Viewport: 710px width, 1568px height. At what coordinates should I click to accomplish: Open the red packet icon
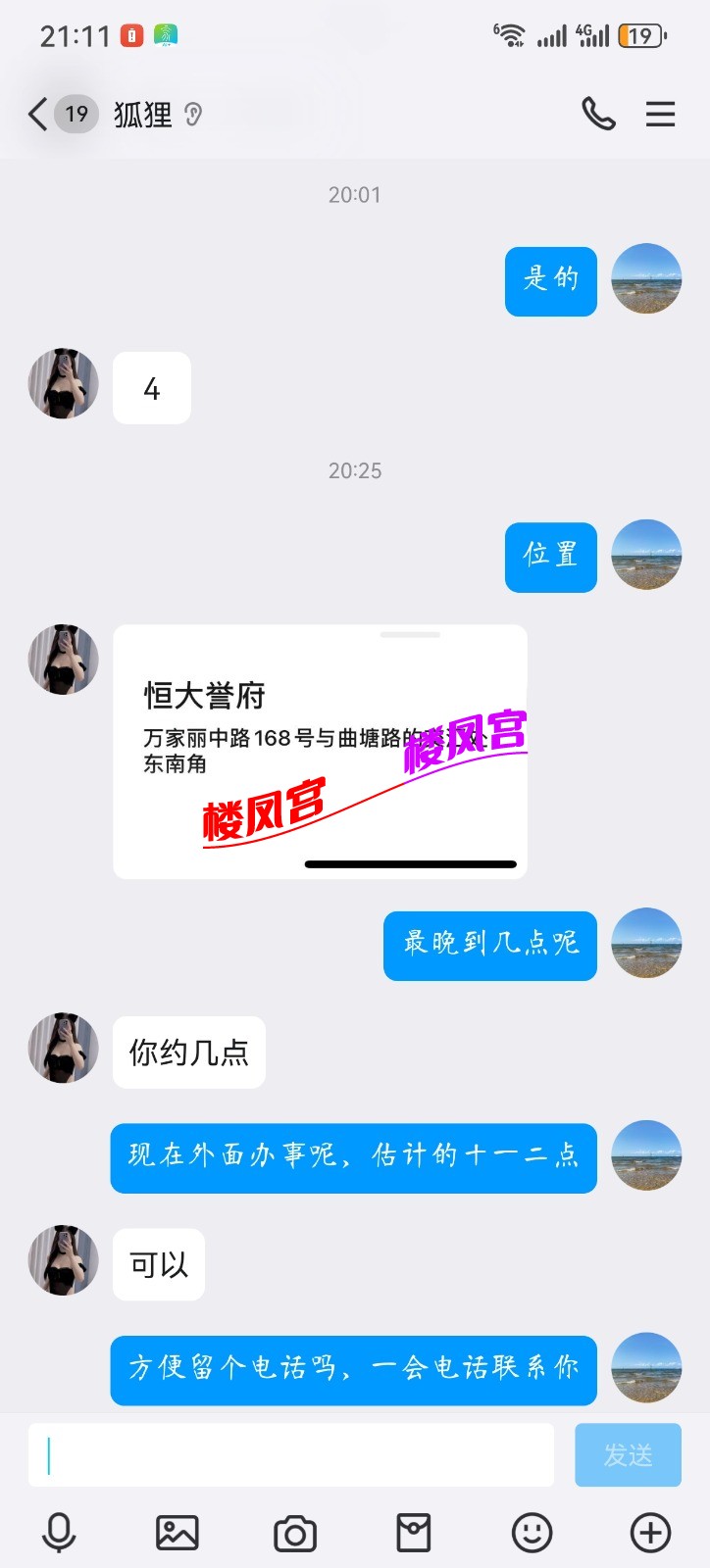point(414,1531)
